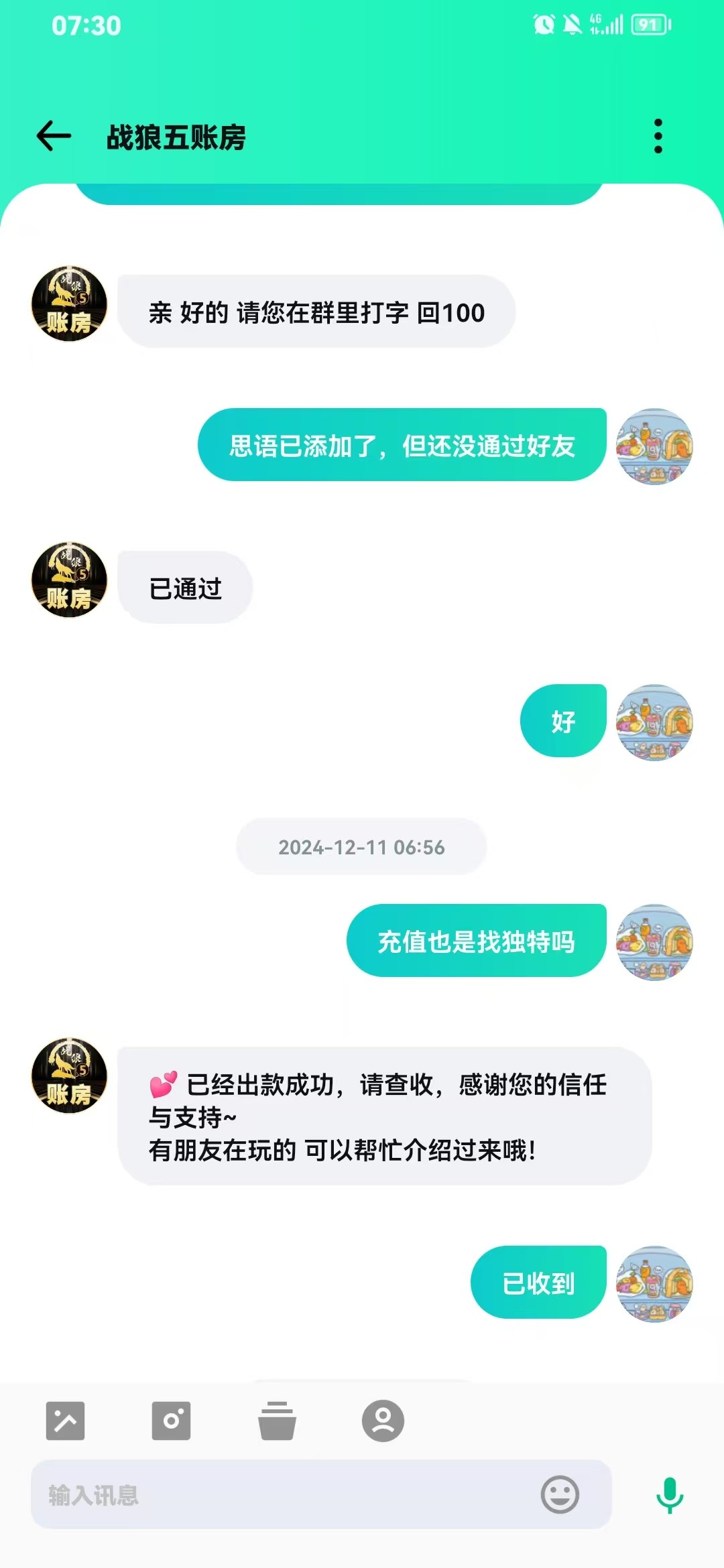Attach an image from the gallery

click(65, 1420)
